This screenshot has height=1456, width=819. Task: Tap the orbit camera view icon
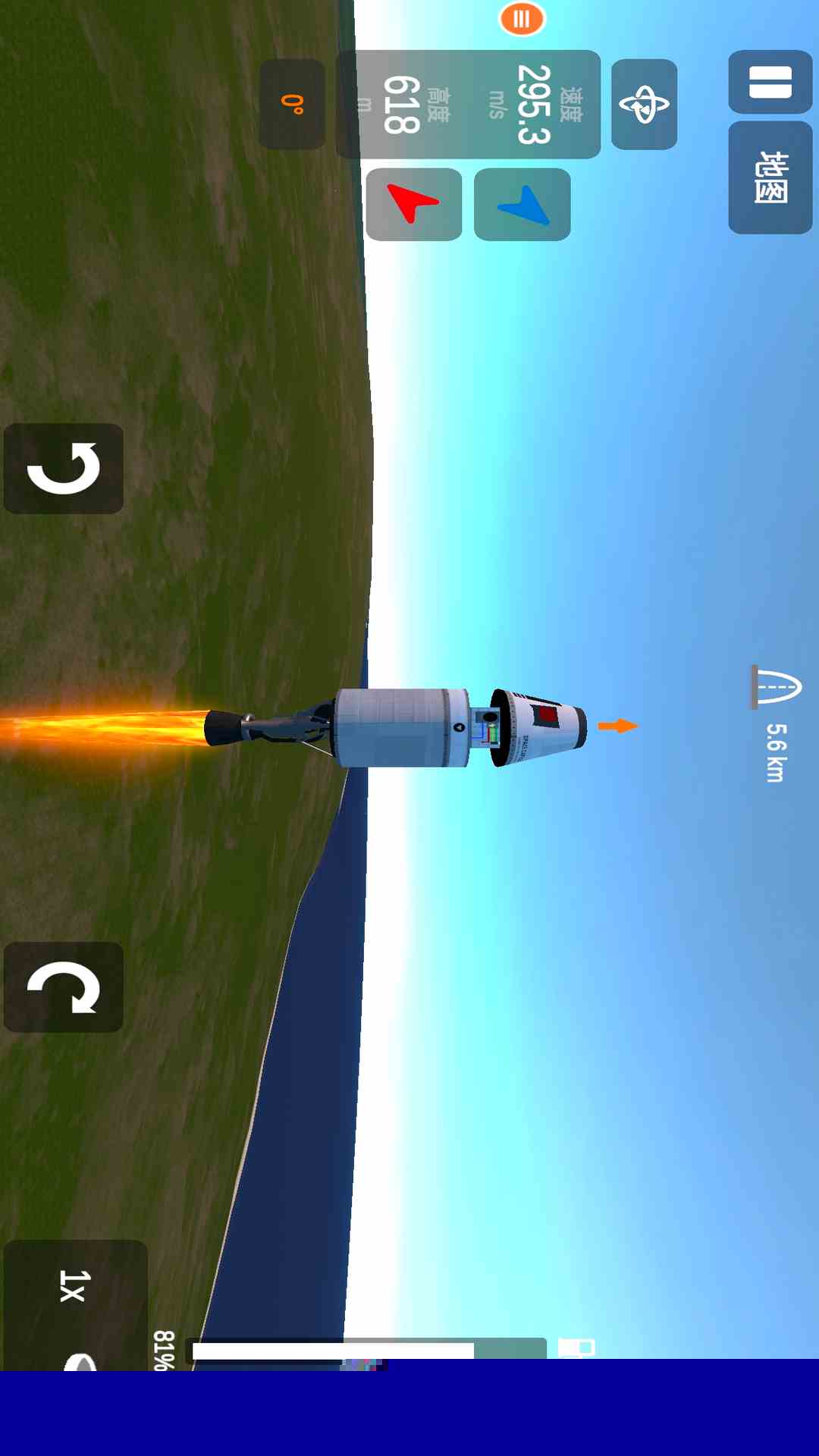coord(644,105)
